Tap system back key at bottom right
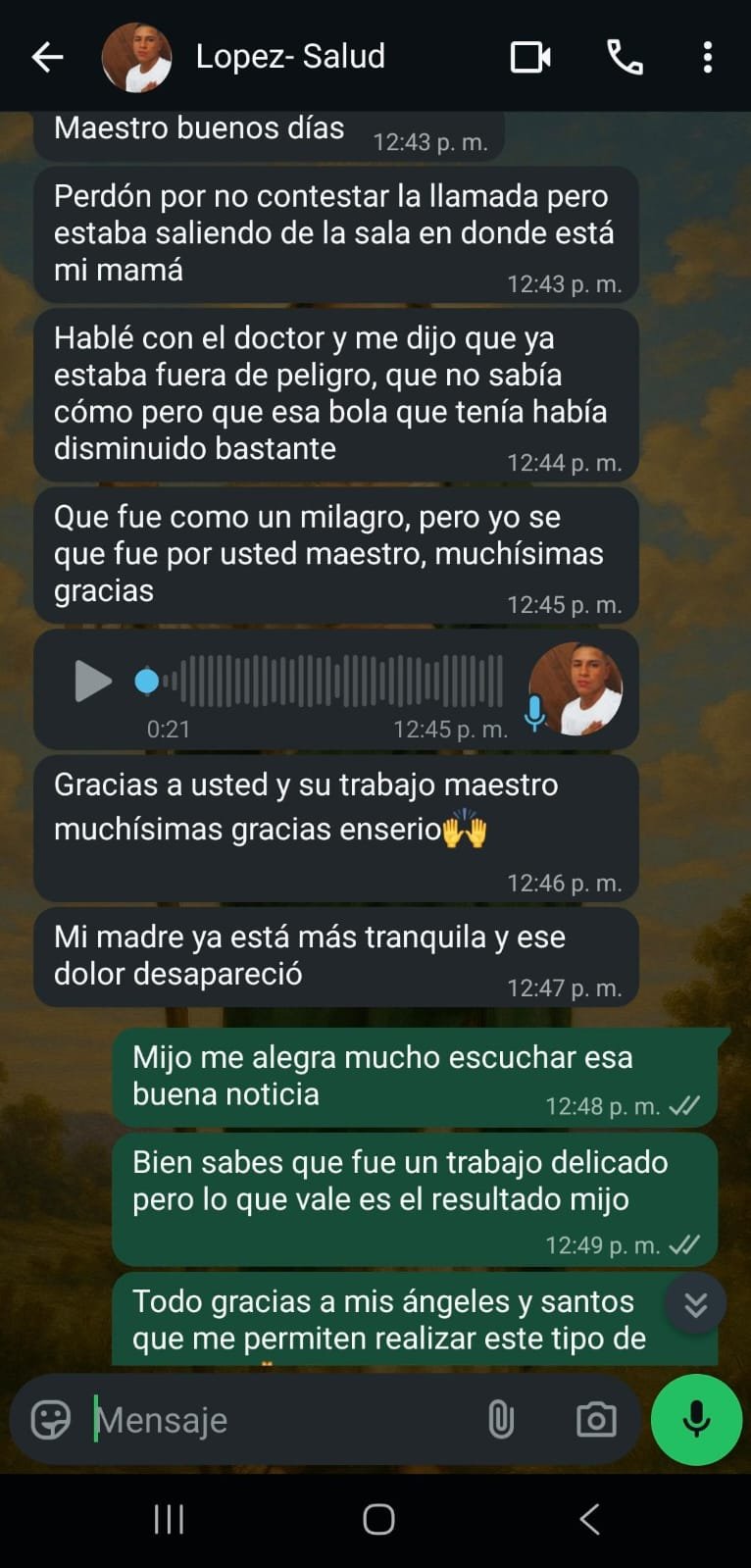Screen dimensions: 751x1568 pyautogui.click(x=589, y=1519)
